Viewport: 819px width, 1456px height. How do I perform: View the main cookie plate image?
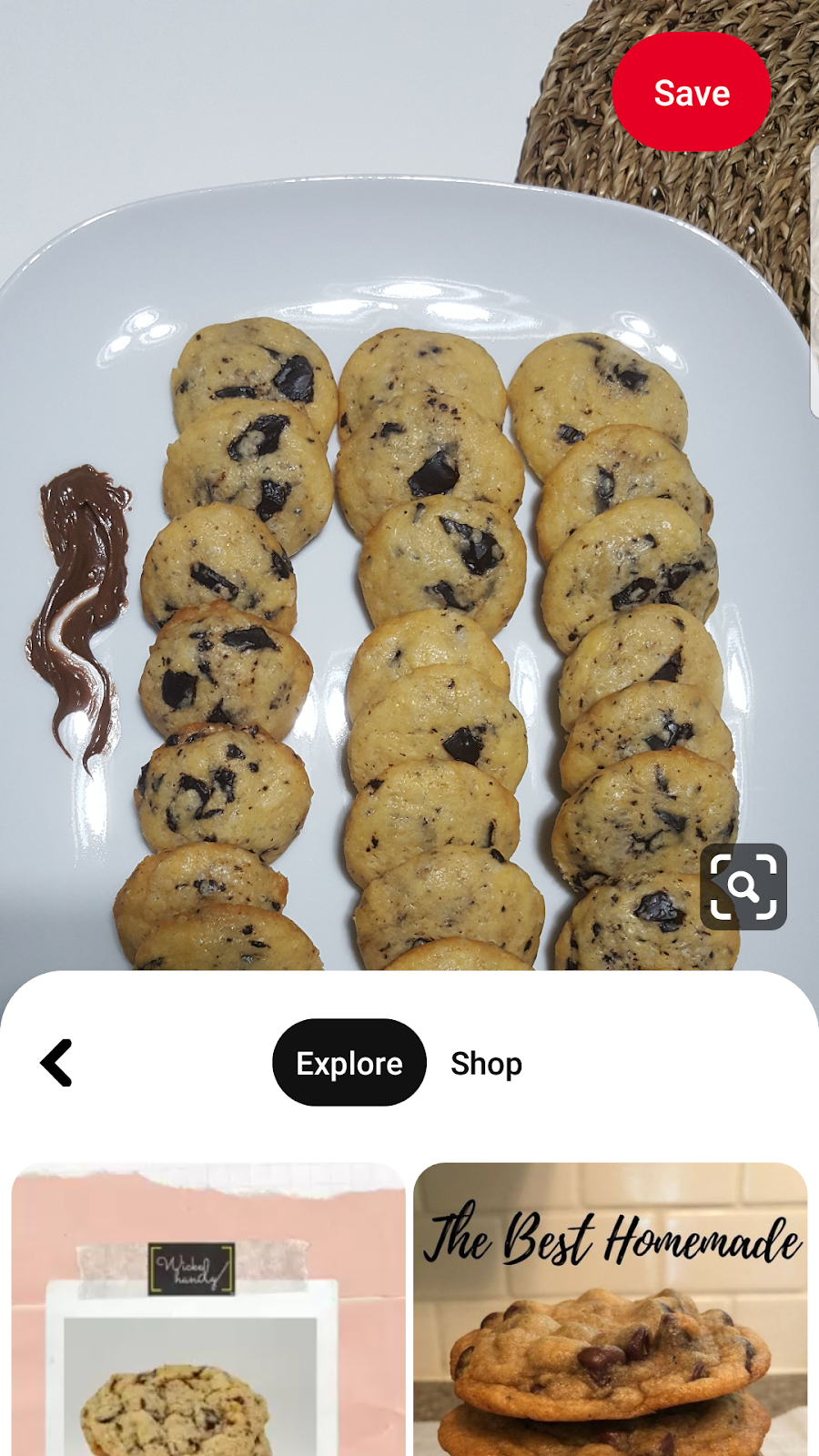pyautogui.click(x=409, y=546)
